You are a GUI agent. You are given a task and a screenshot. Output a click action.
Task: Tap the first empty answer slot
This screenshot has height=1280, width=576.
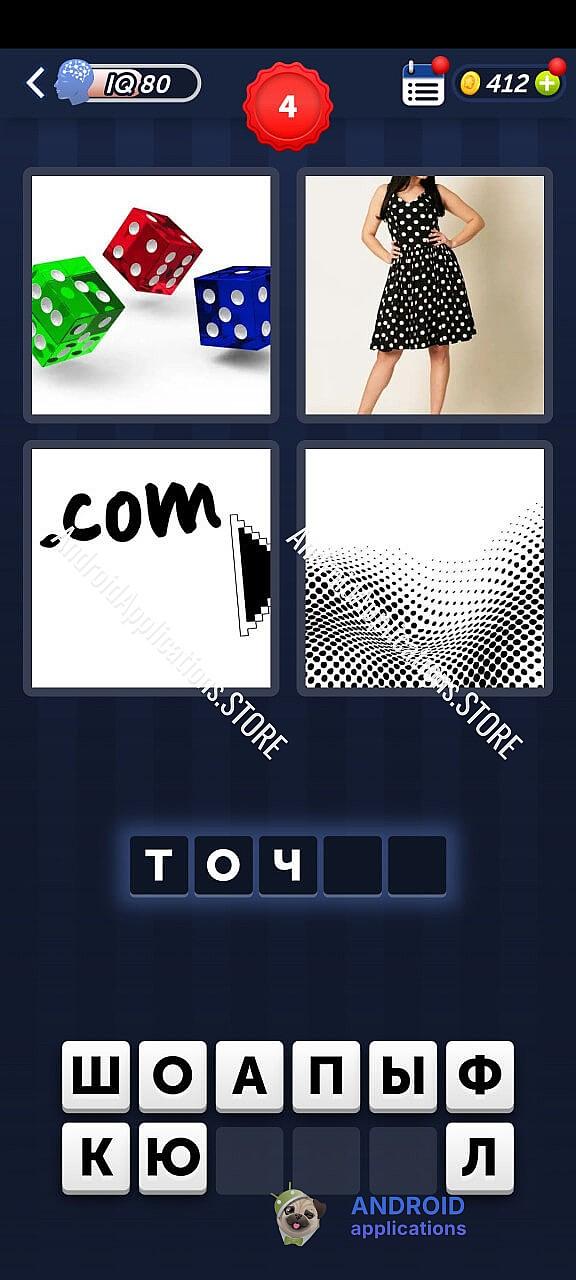[352, 865]
